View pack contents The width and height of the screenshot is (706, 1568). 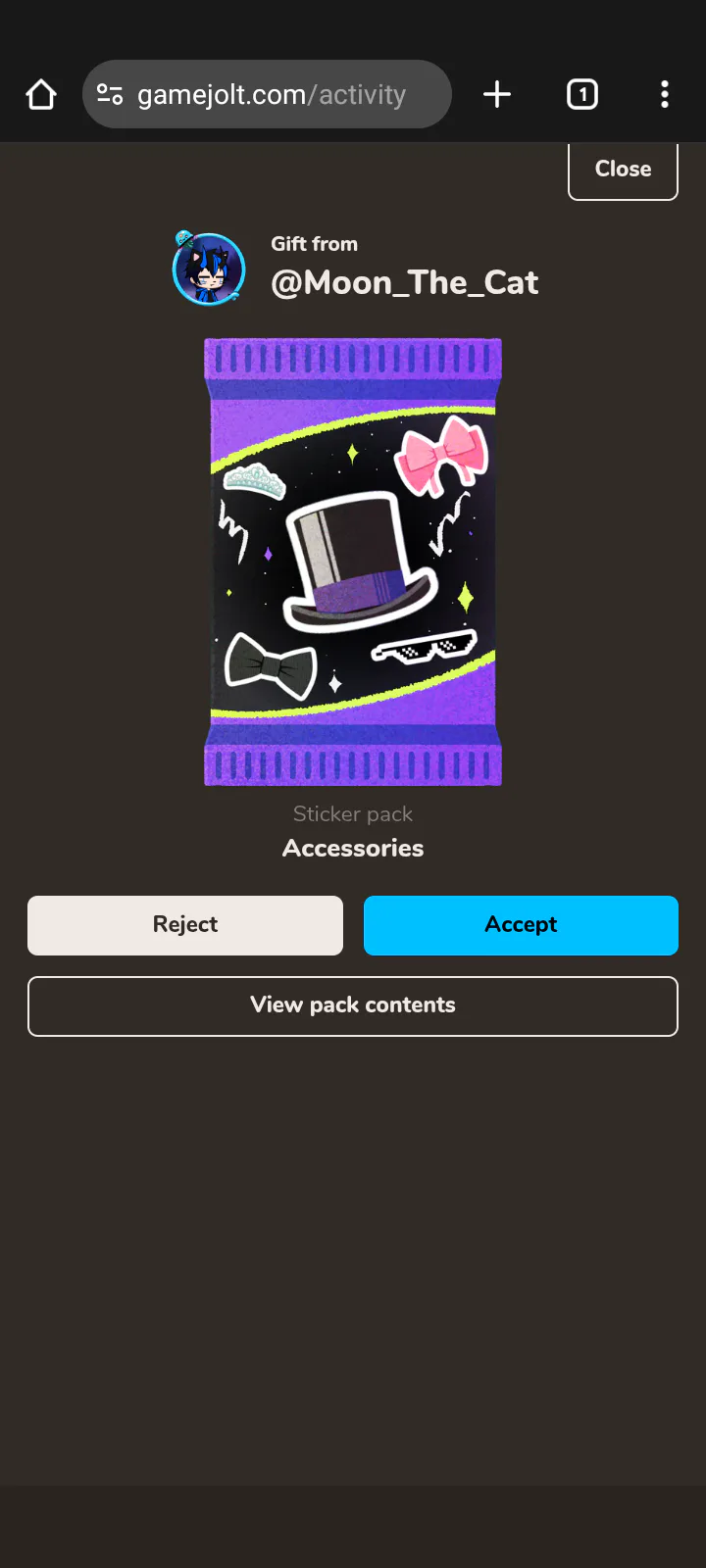click(x=353, y=1005)
